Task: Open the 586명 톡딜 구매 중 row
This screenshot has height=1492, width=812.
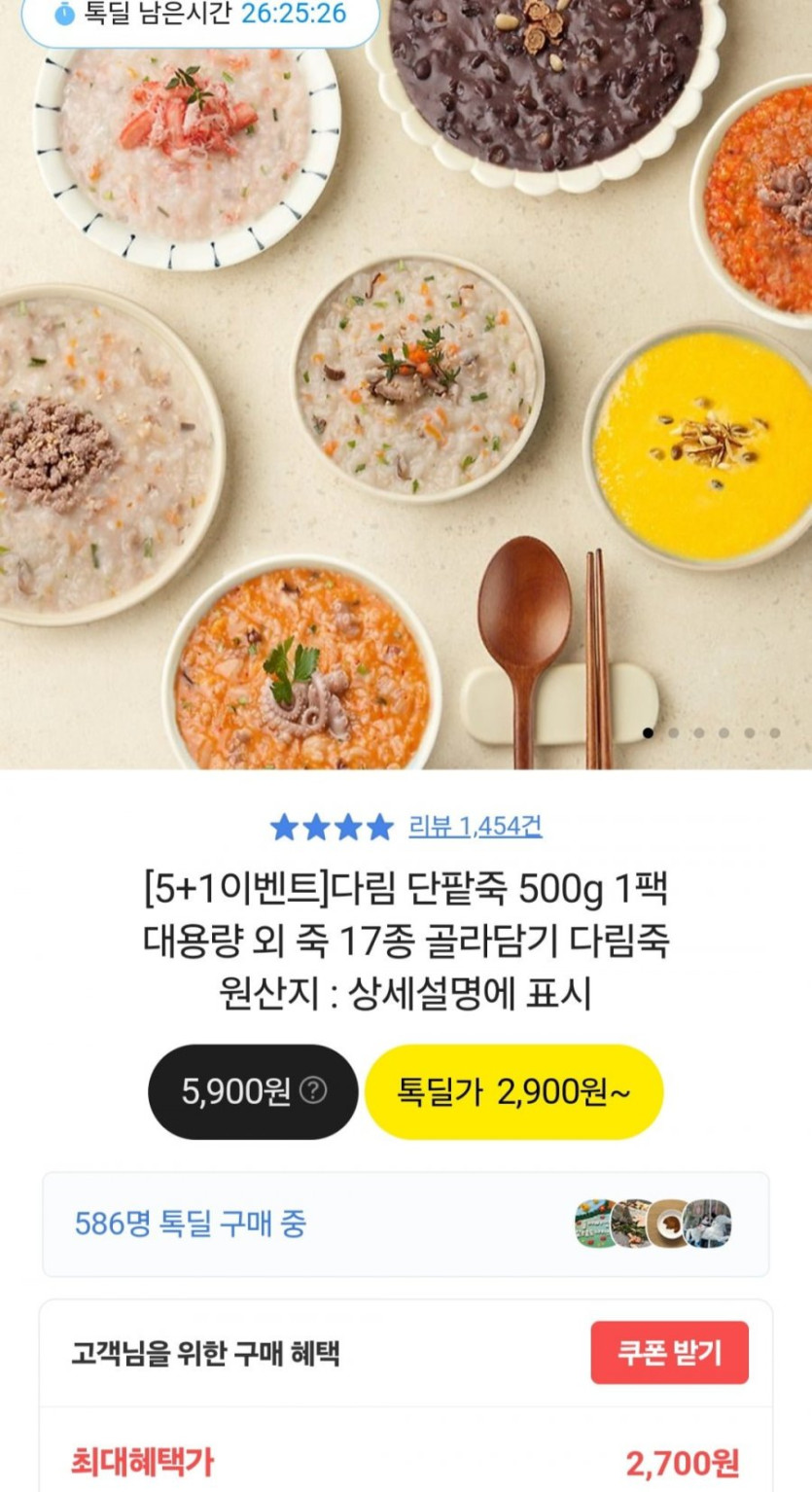Action: (x=406, y=1224)
